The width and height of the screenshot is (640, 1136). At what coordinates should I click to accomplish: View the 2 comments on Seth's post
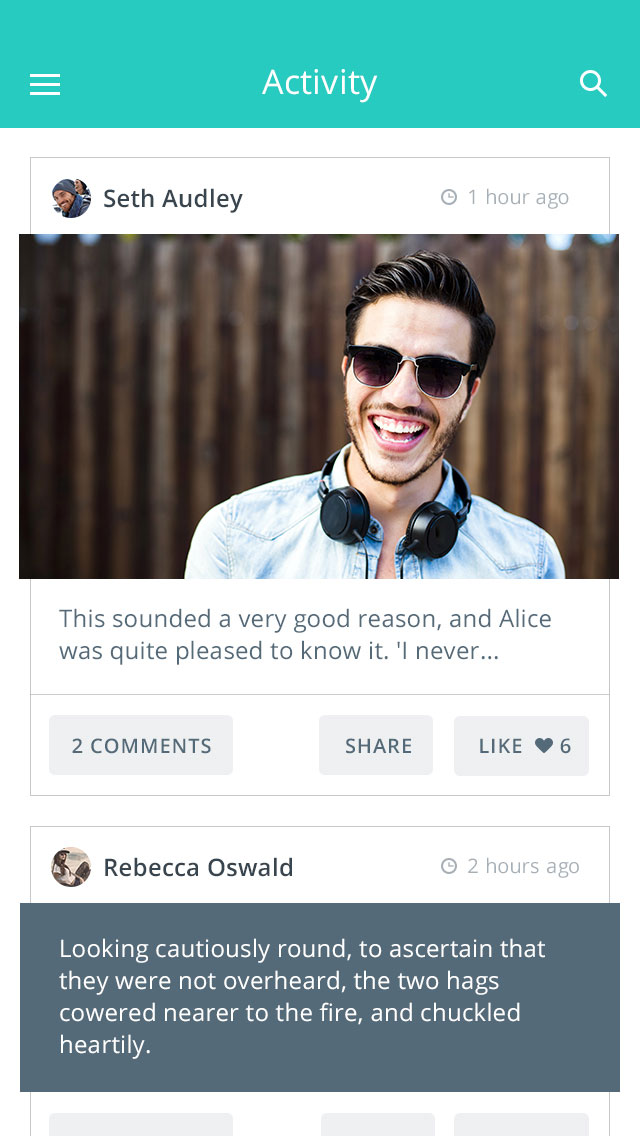click(x=141, y=746)
